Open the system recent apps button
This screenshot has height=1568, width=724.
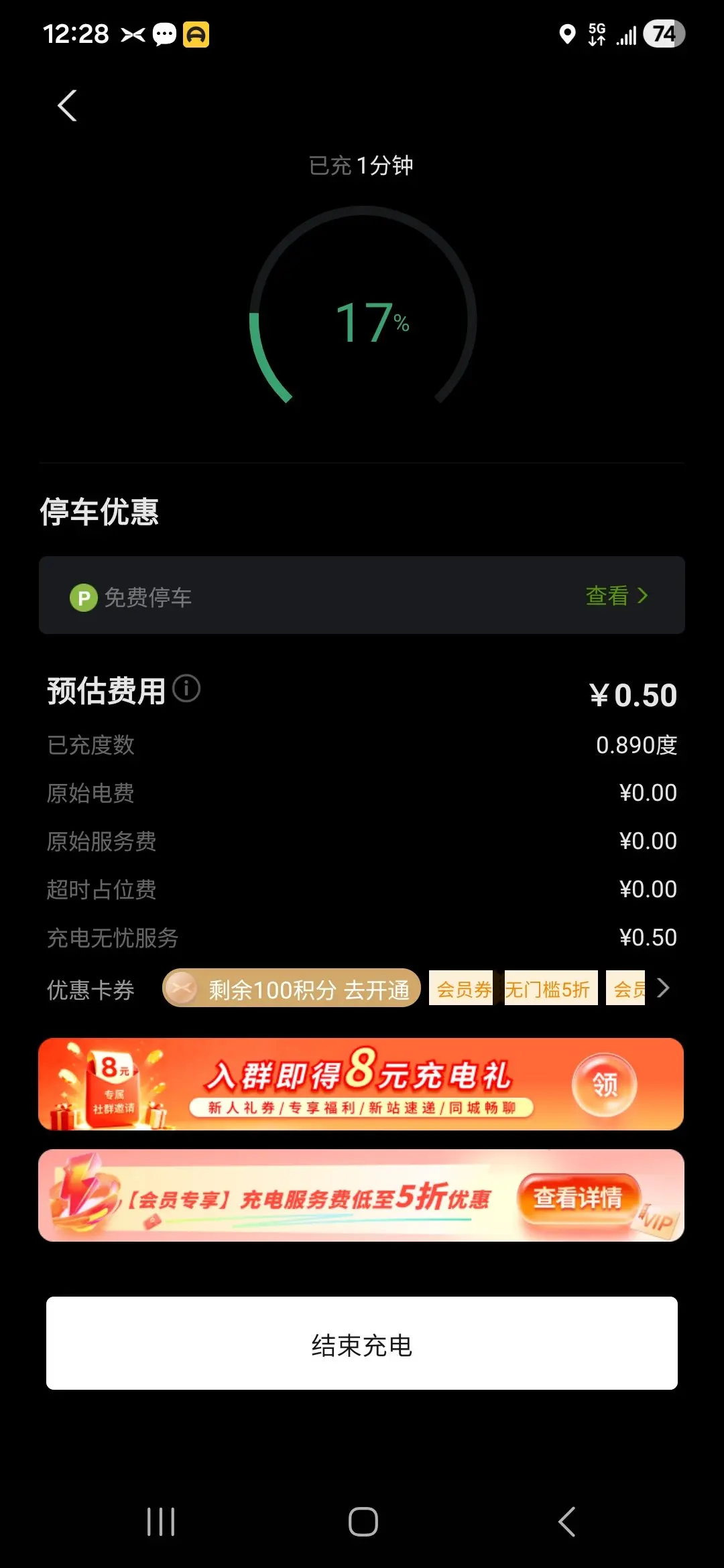(161, 1522)
